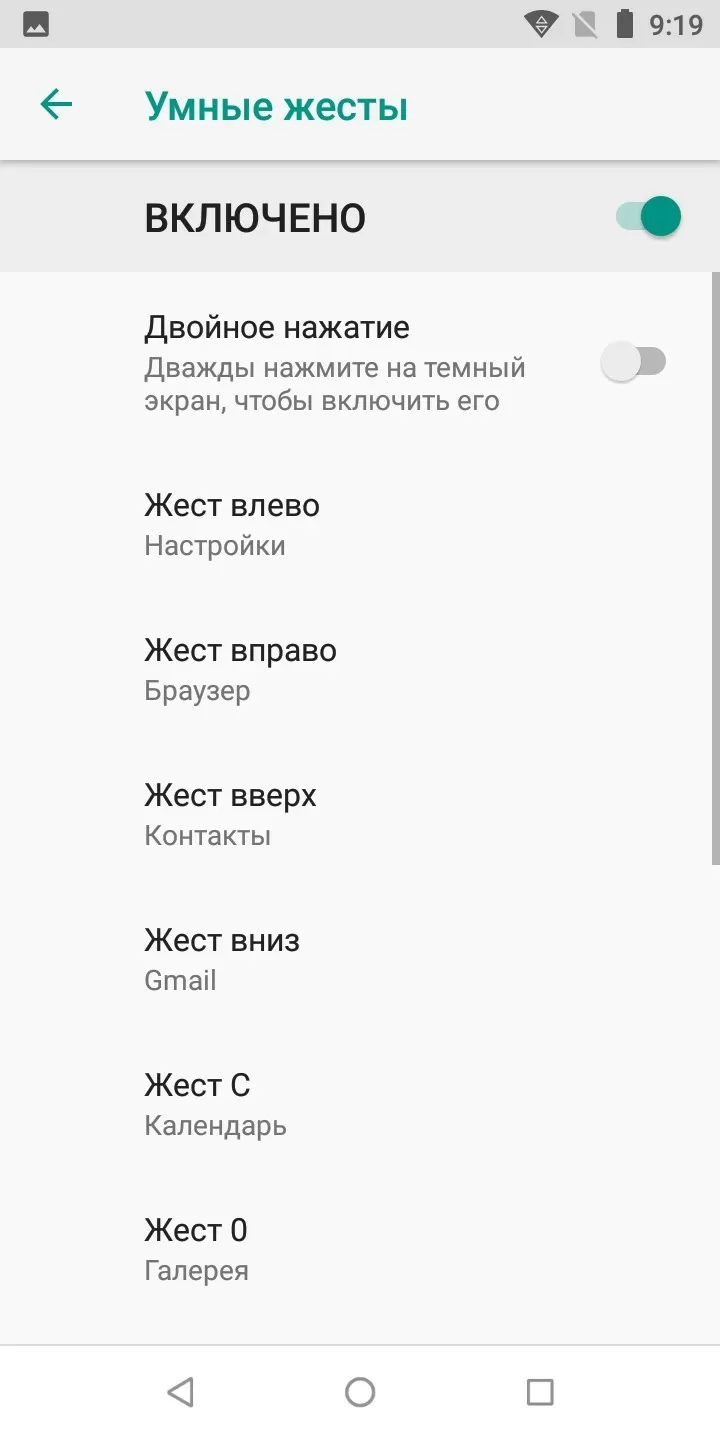Choose the Жест C row
The height and width of the screenshot is (1440, 720).
coord(360,1105)
